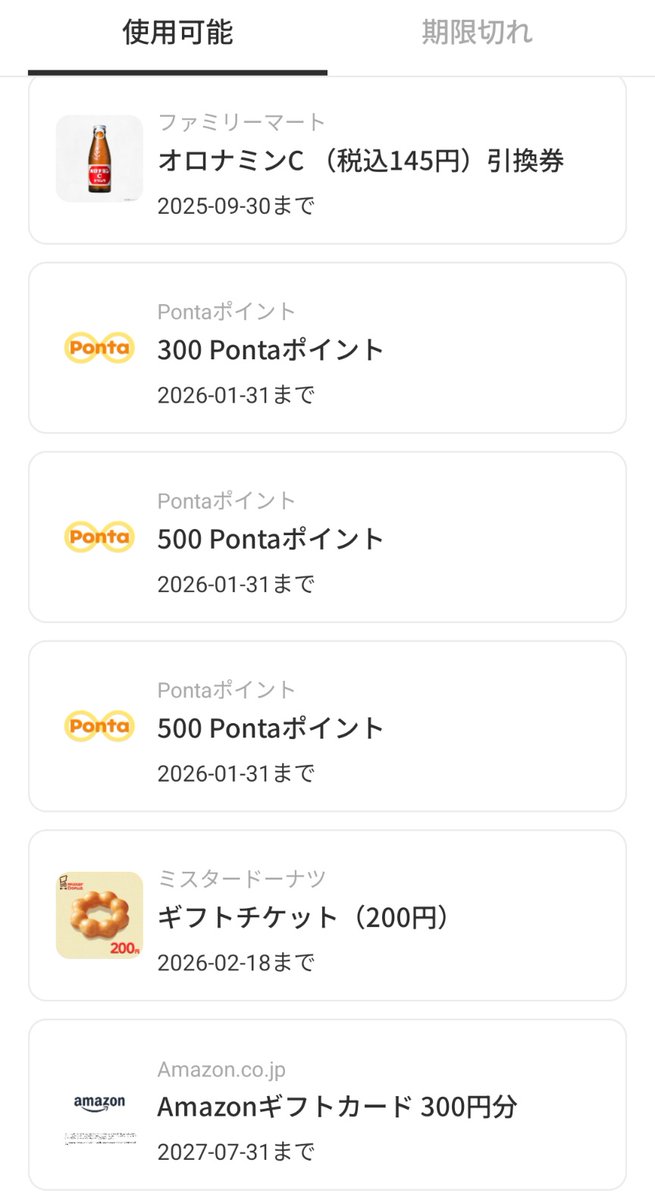Open the Amazonギフトカード 300円分 card
The width and height of the screenshot is (655, 1200).
pos(327,1104)
